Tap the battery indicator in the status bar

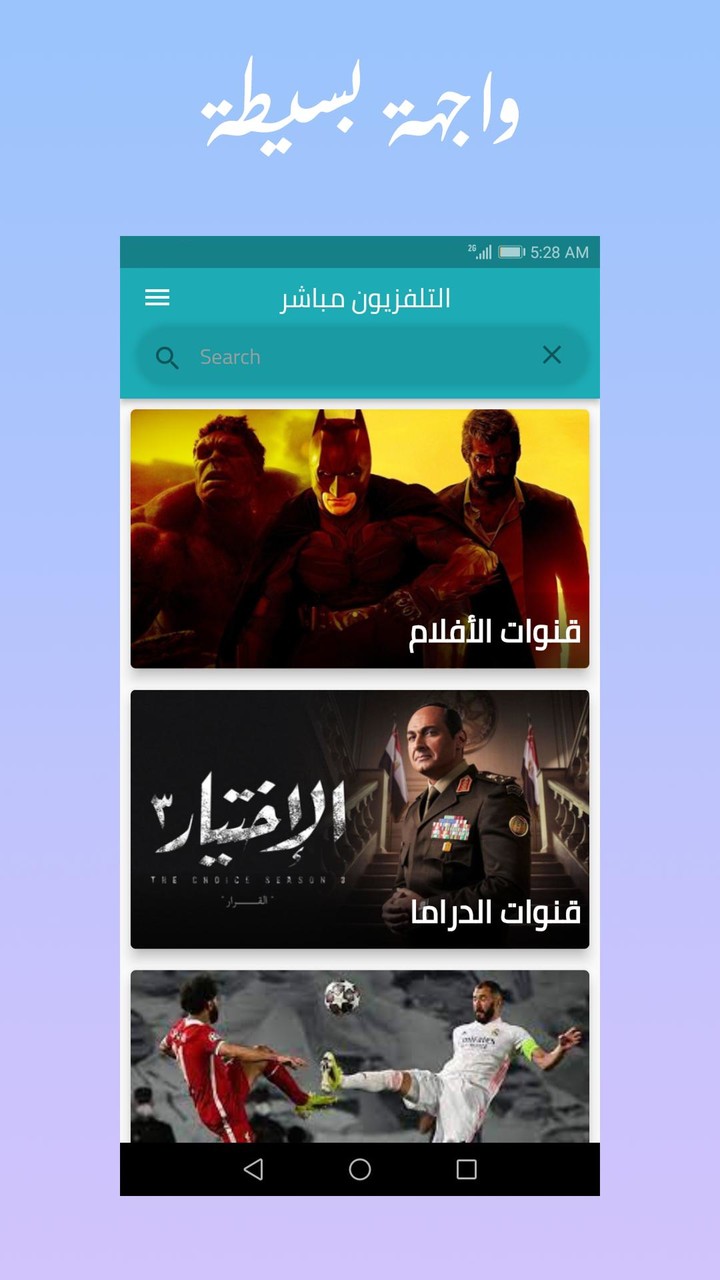pos(511,252)
